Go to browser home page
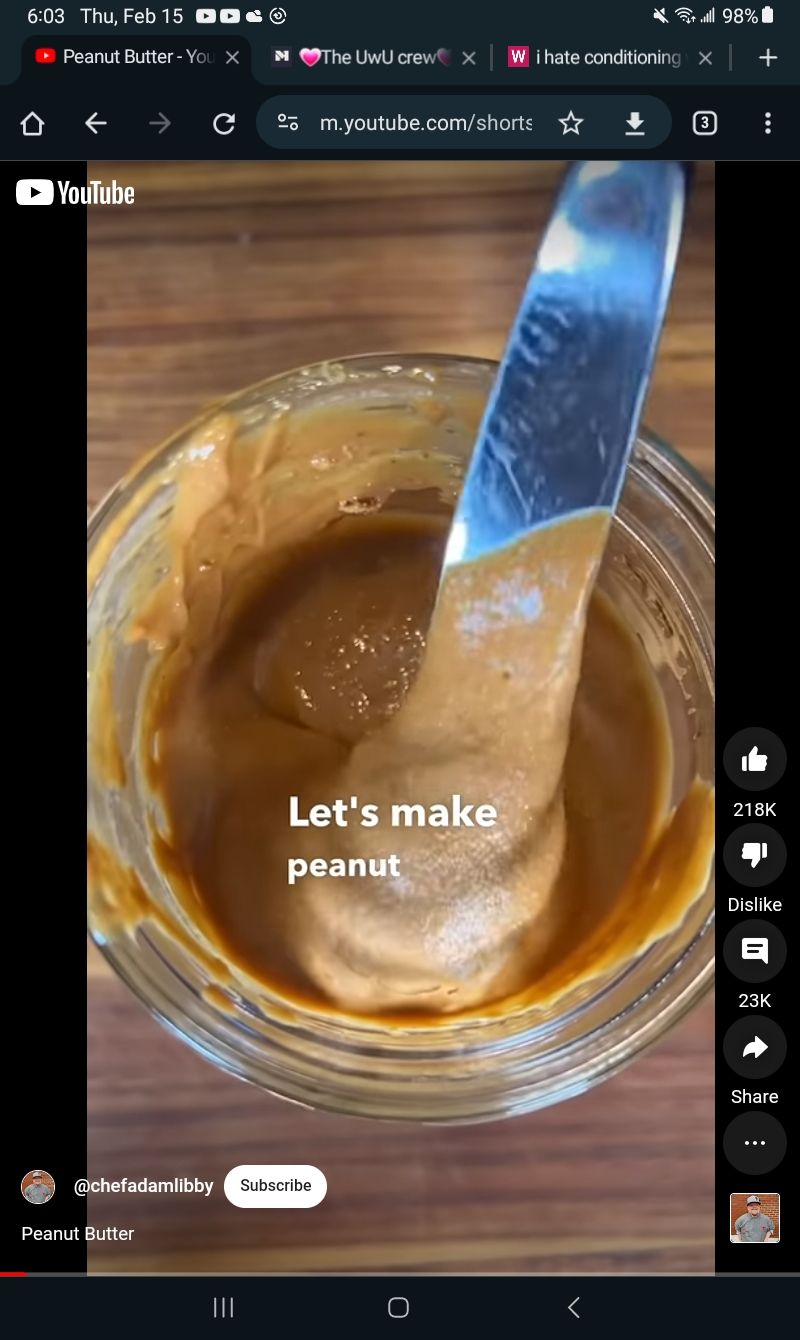800x1340 pixels. 33,123
